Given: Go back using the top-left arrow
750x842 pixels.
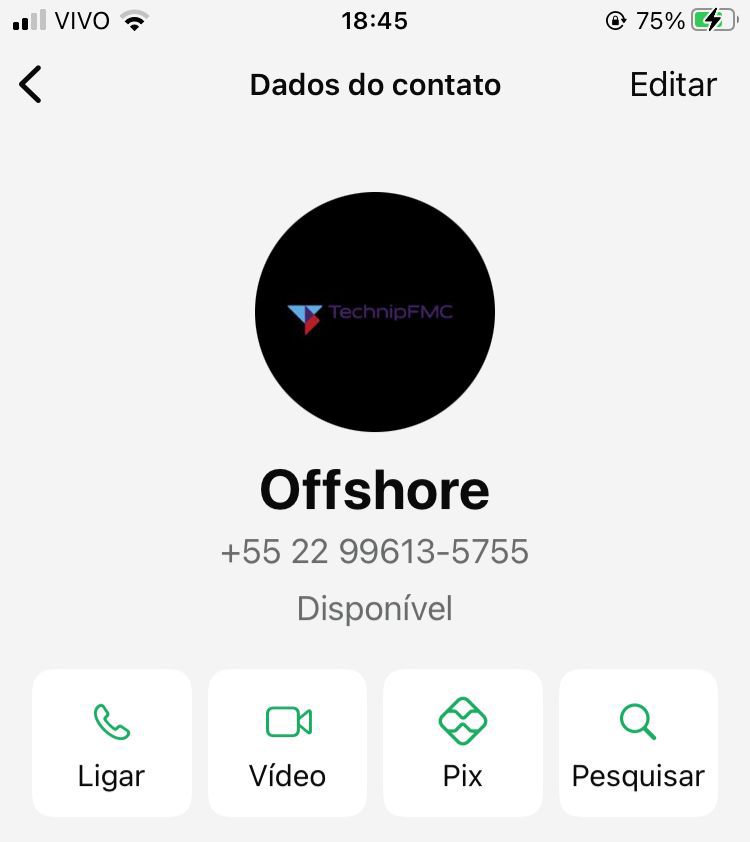Looking at the screenshot, I should coord(31,85).
